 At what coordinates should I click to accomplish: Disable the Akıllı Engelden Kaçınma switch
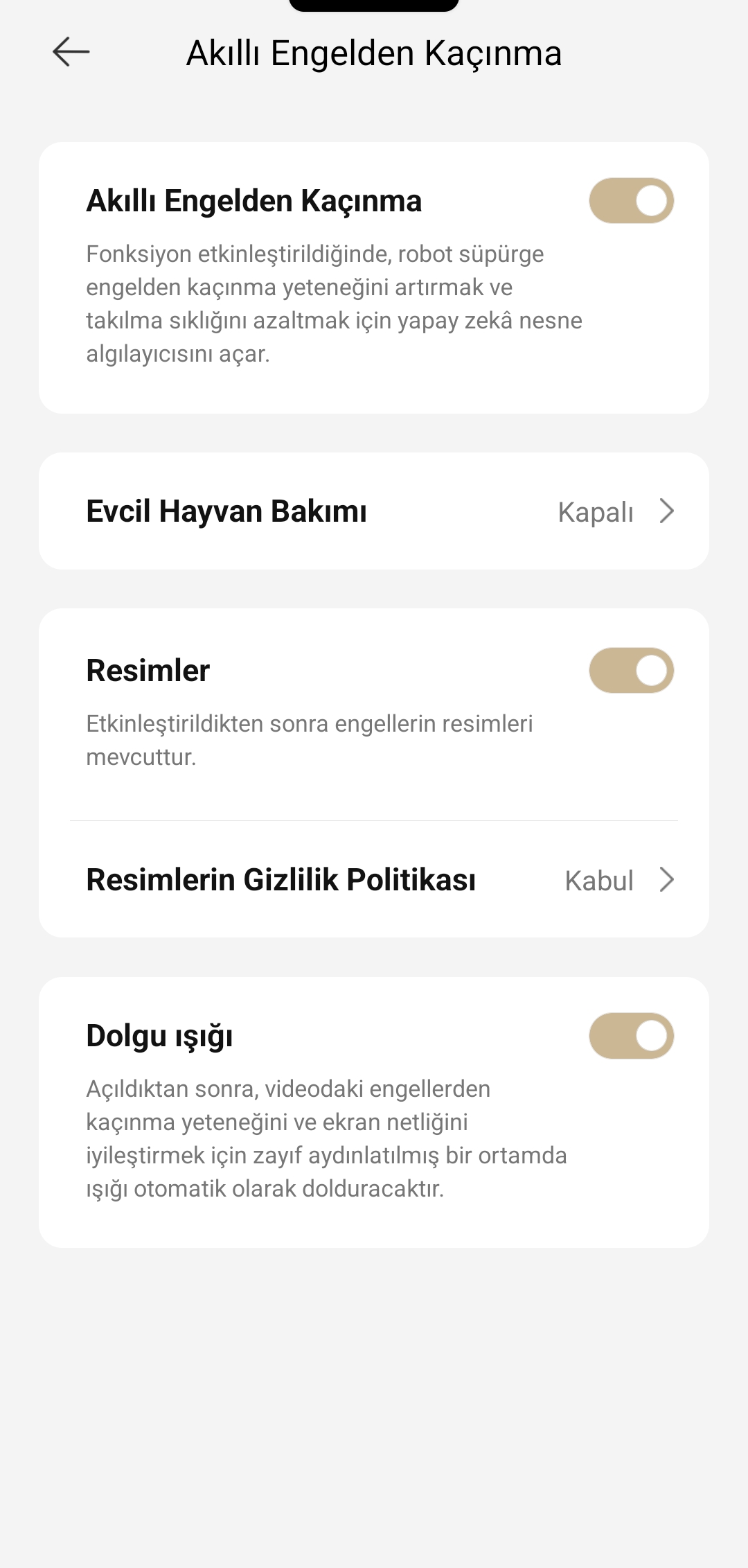click(631, 201)
